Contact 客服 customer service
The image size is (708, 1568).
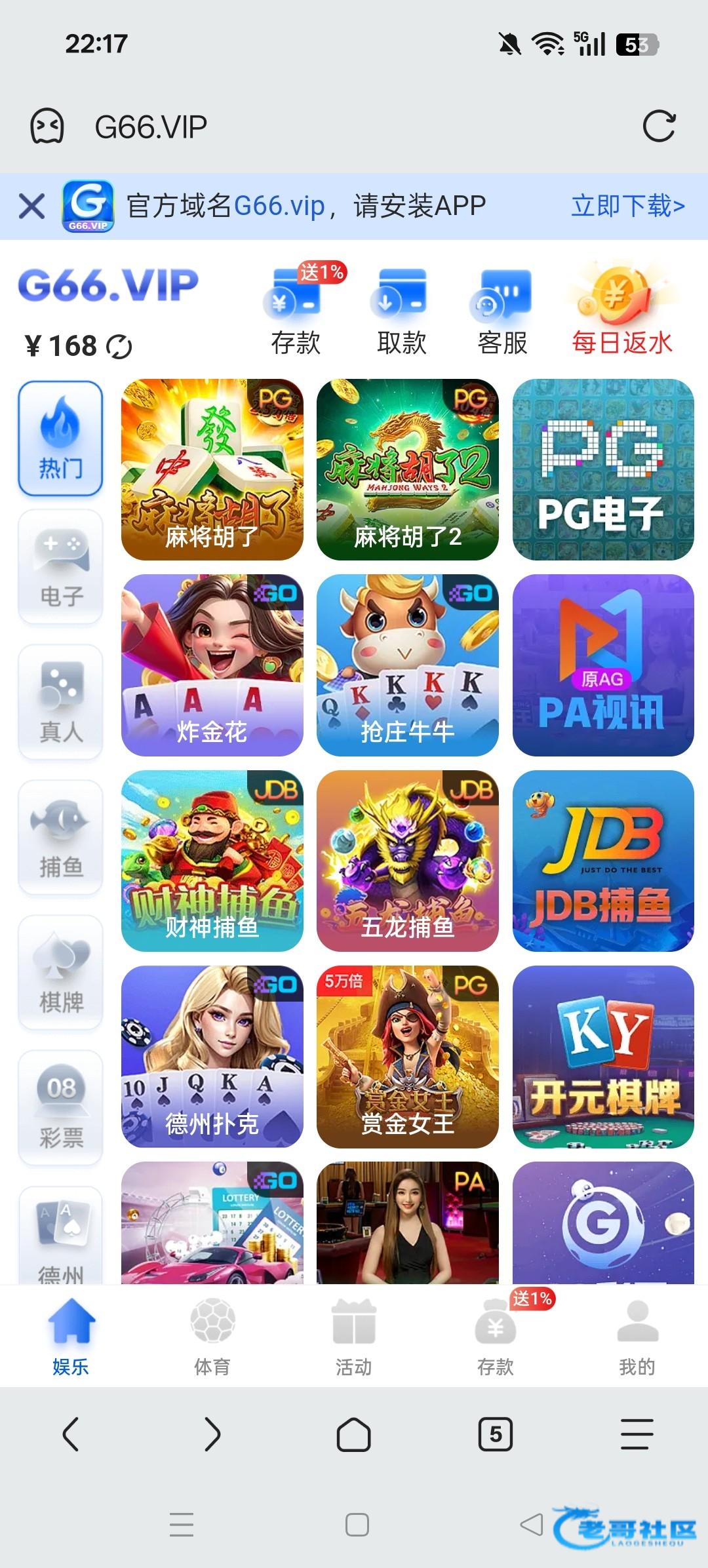(503, 313)
